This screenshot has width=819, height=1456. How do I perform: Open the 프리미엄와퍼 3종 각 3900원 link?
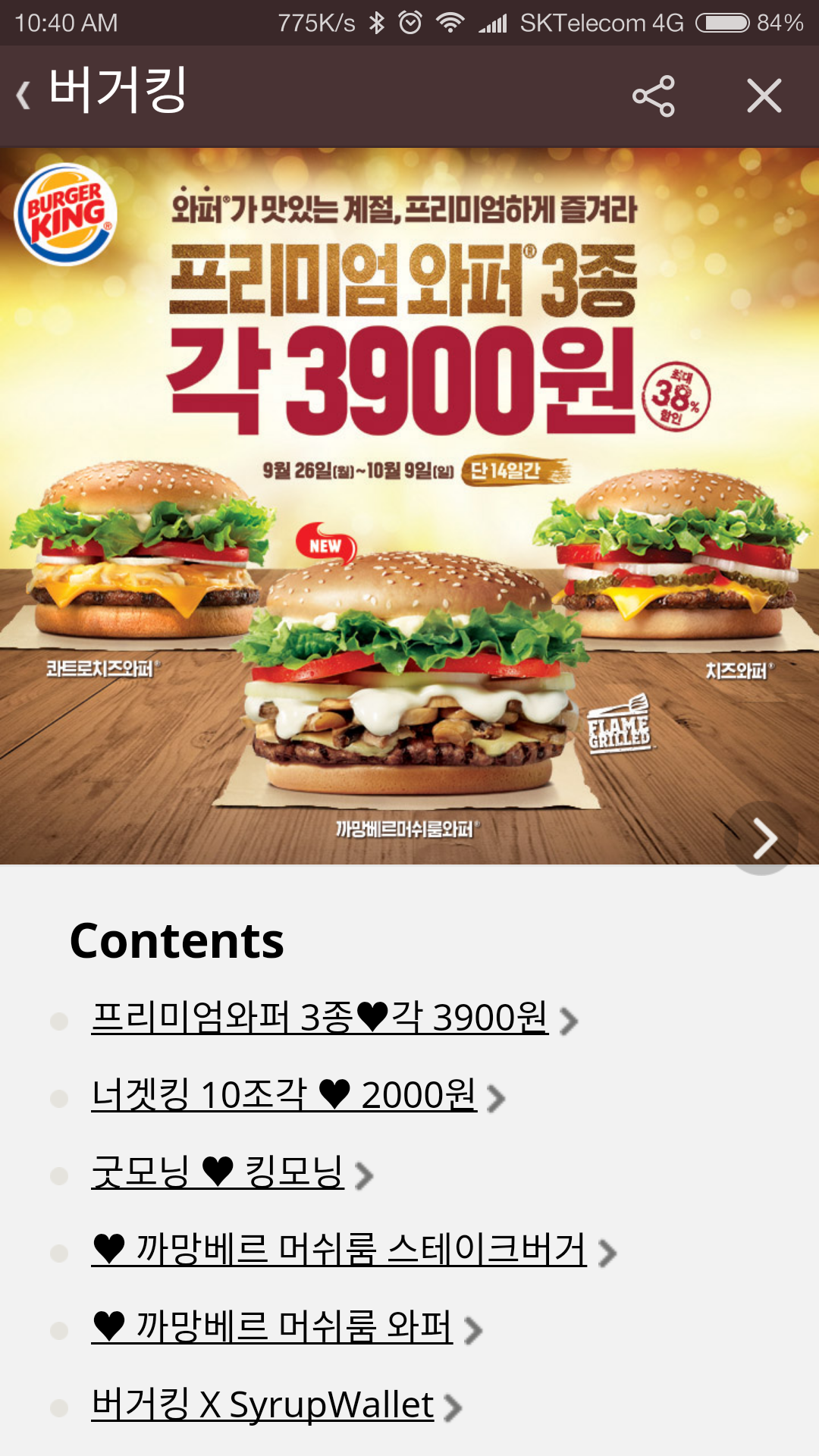[x=319, y=1018]
